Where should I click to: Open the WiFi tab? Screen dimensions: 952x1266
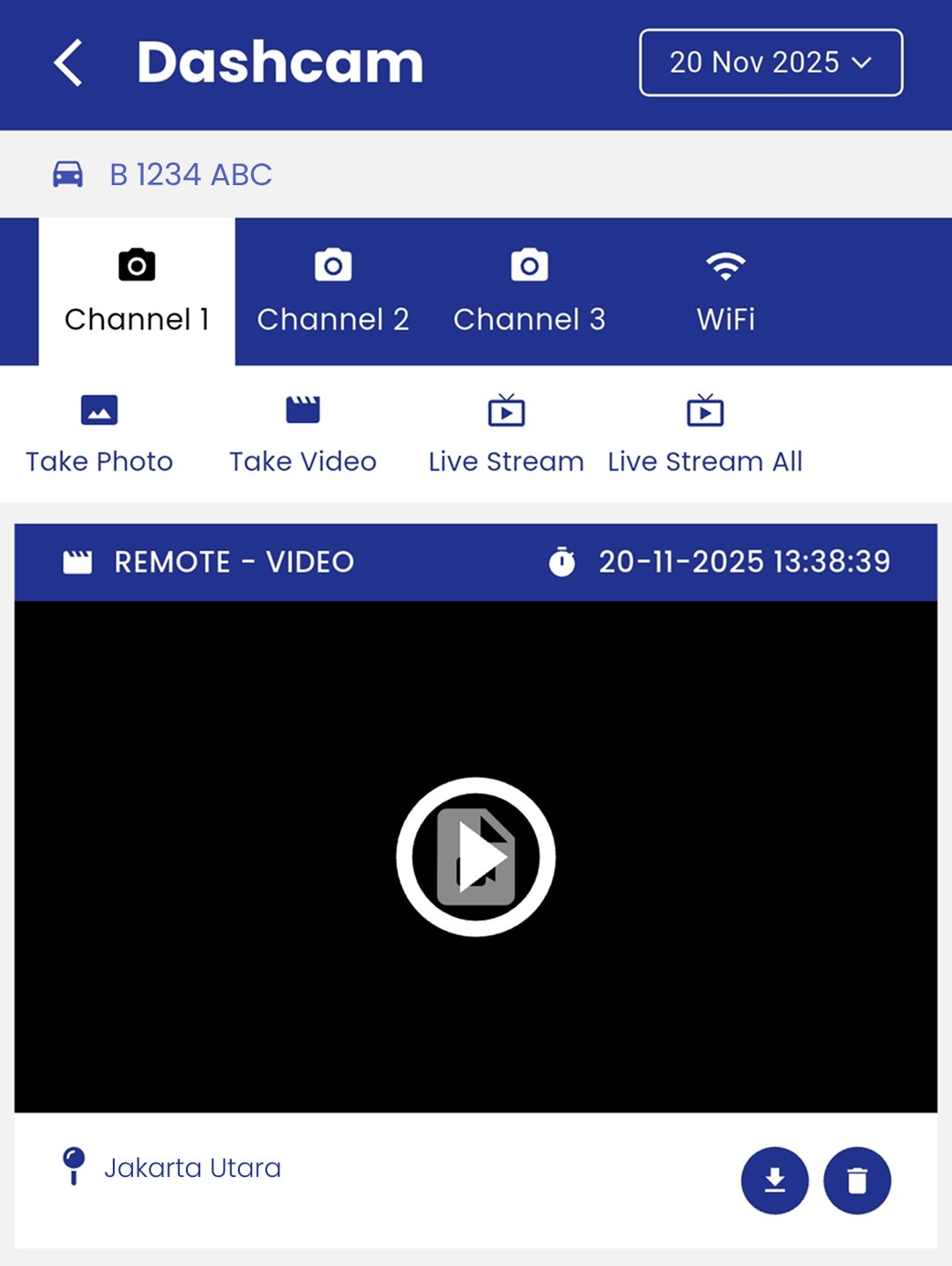(x=725, y=292)
